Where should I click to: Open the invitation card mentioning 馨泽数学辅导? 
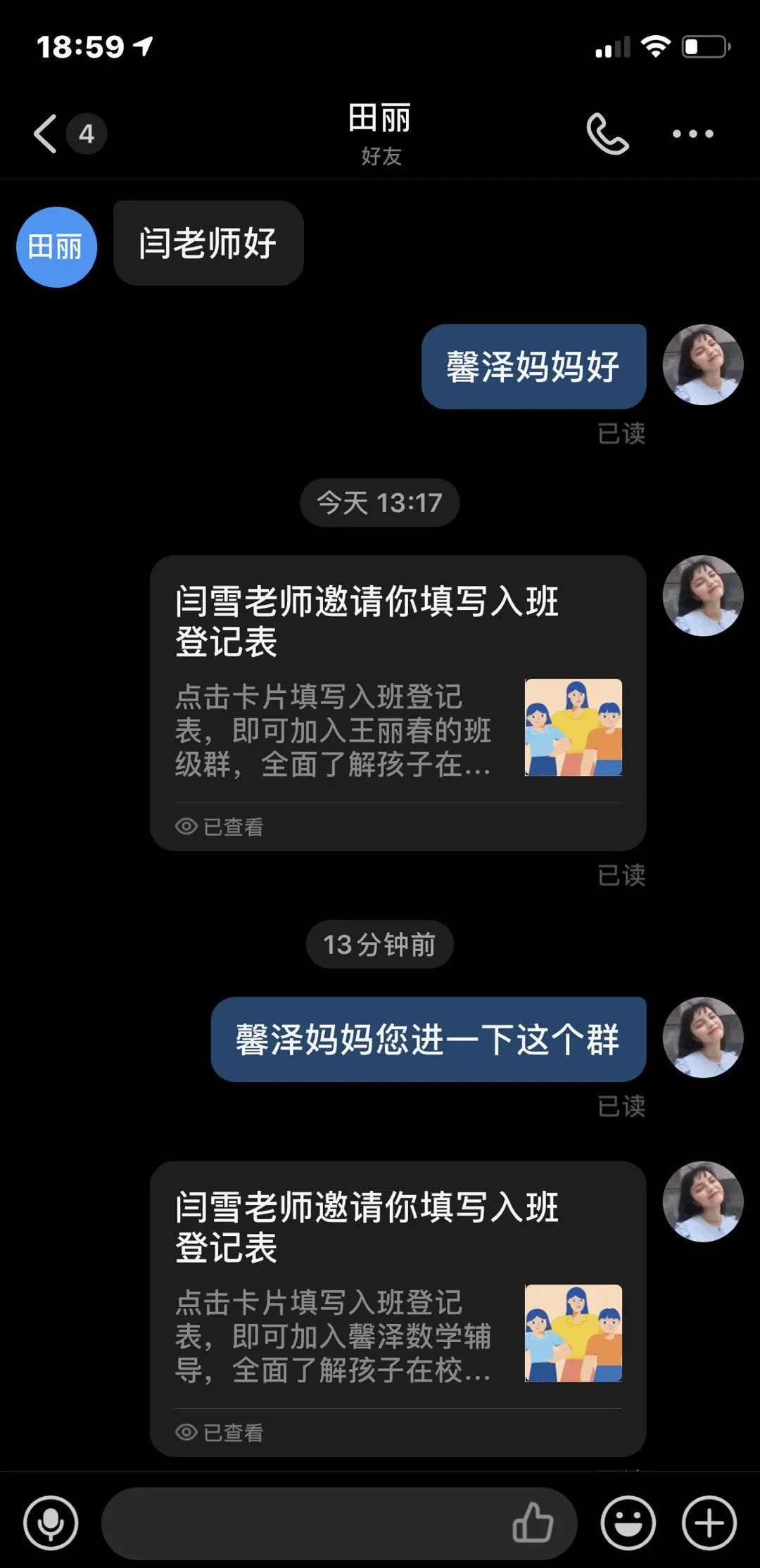click(x=398, y=1308)
